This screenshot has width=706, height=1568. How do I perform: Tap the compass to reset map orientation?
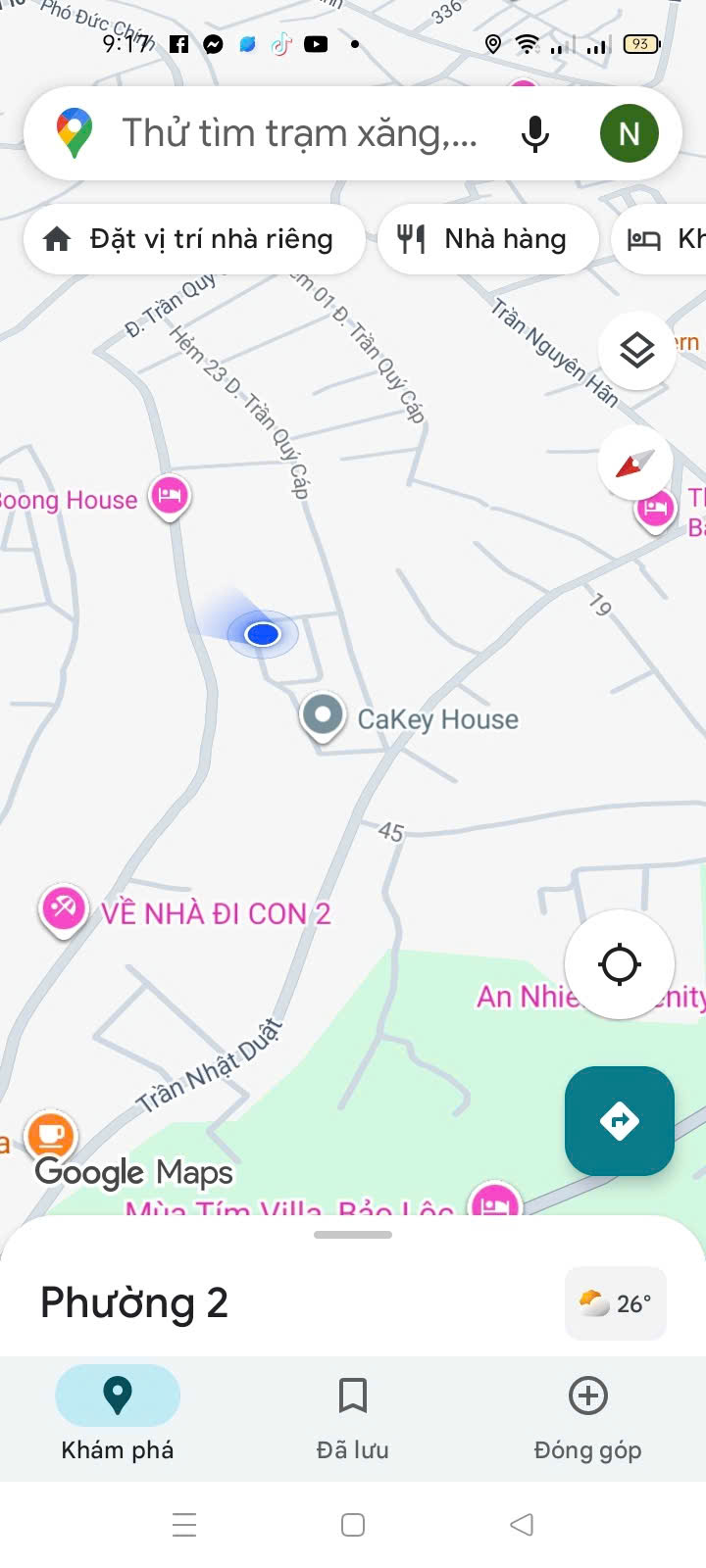pos(635,463)
